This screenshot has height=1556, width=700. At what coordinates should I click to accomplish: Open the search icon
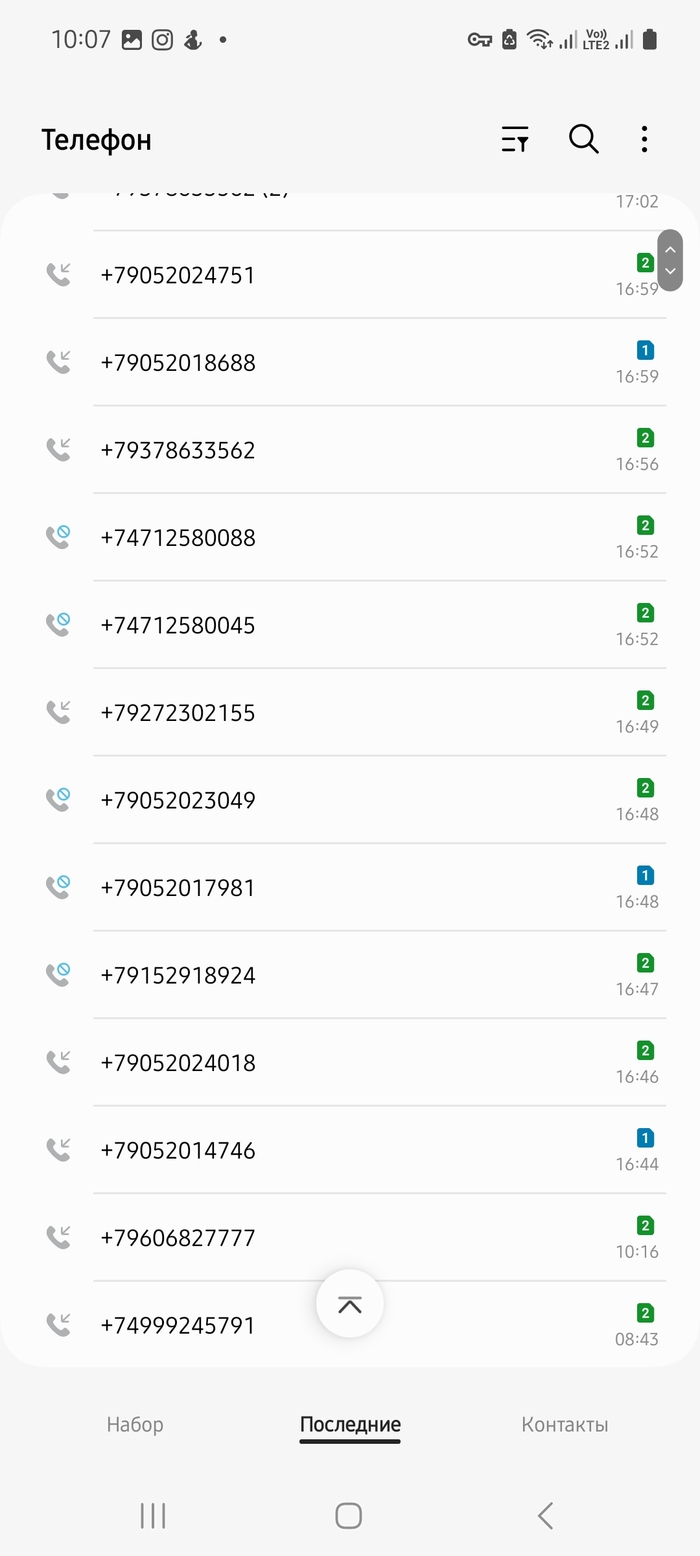pos(583,140)
